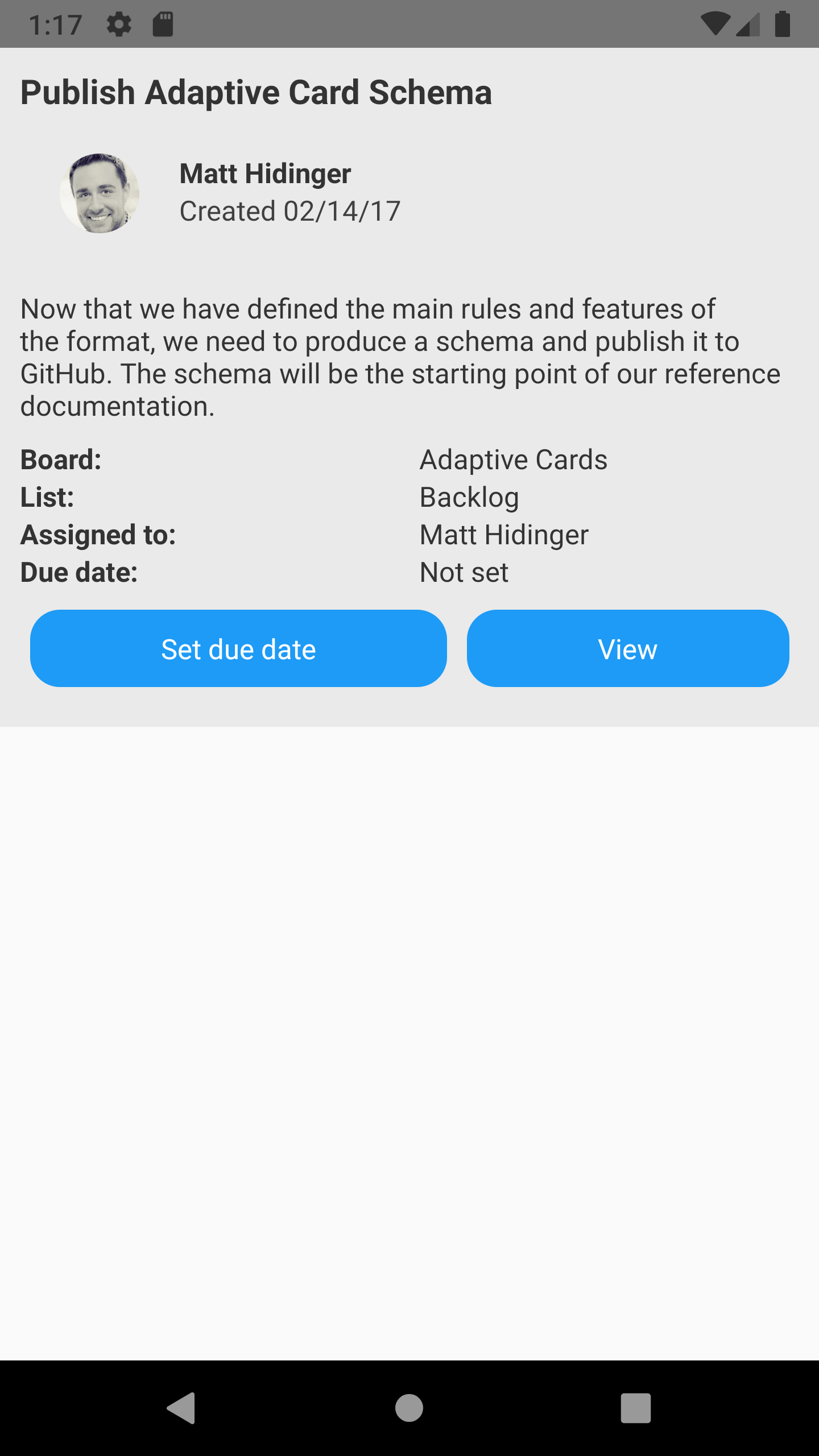Select the description paragraph about GitHub schema

point(398,357)
